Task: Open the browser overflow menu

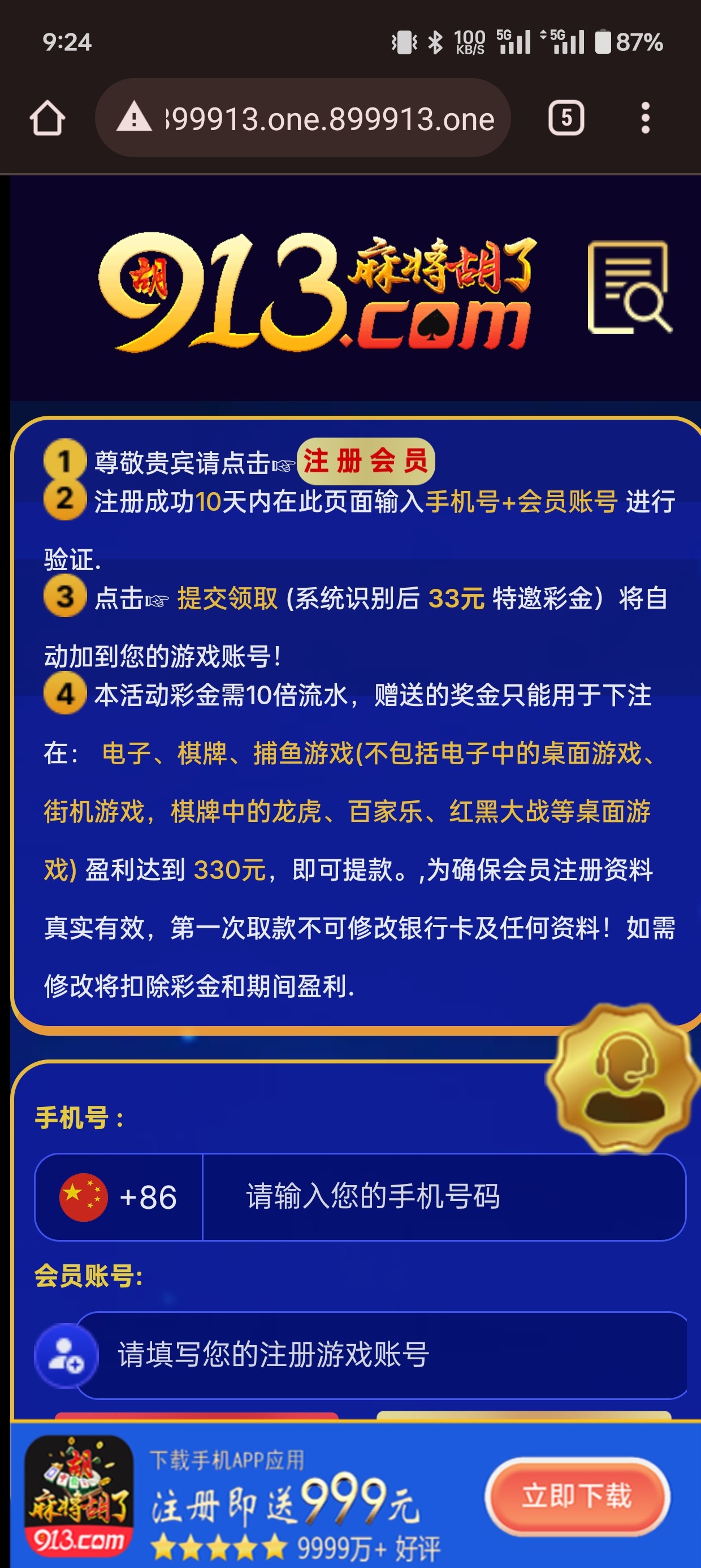Action: (645, 118)
